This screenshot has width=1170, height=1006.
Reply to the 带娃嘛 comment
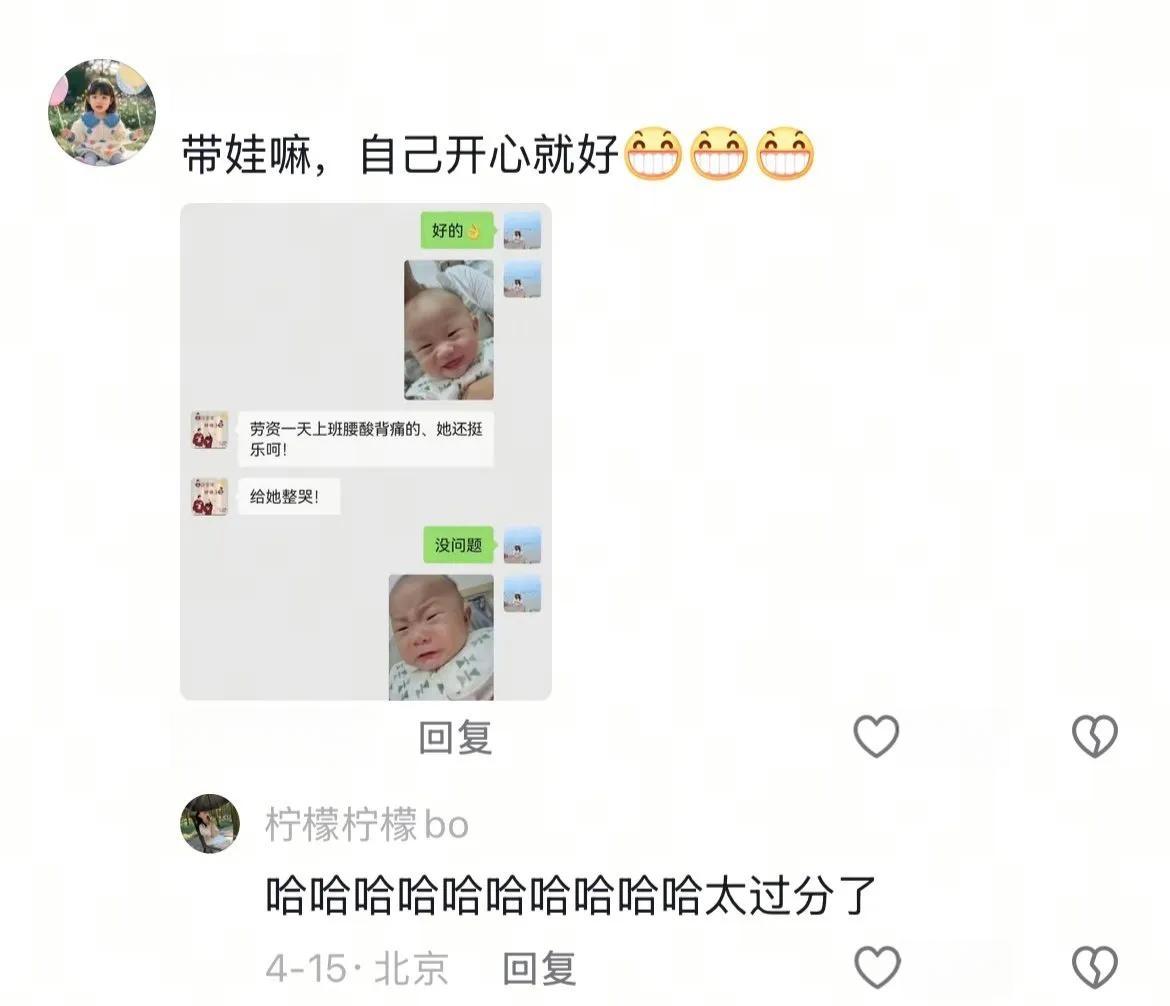coord(455,738)
